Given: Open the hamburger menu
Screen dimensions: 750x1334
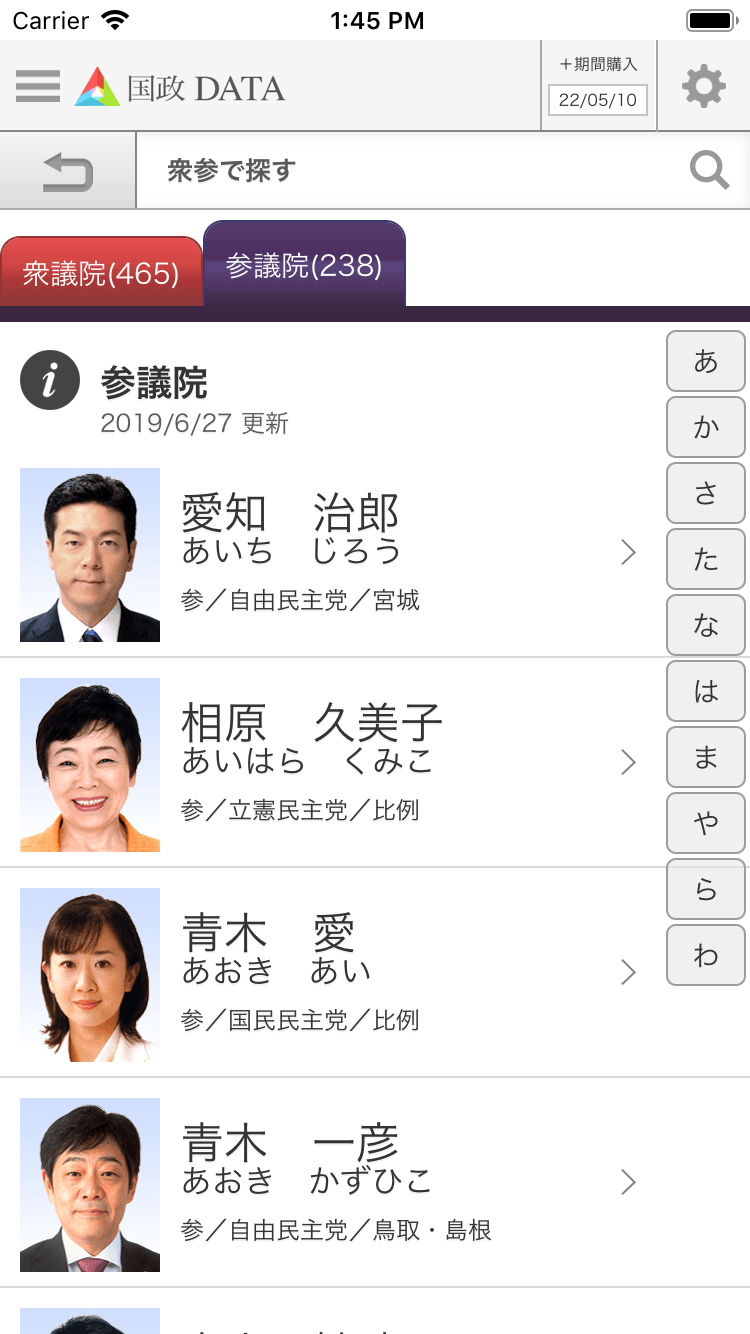Looking at the screenshot, I should click(x=38, y=86).
